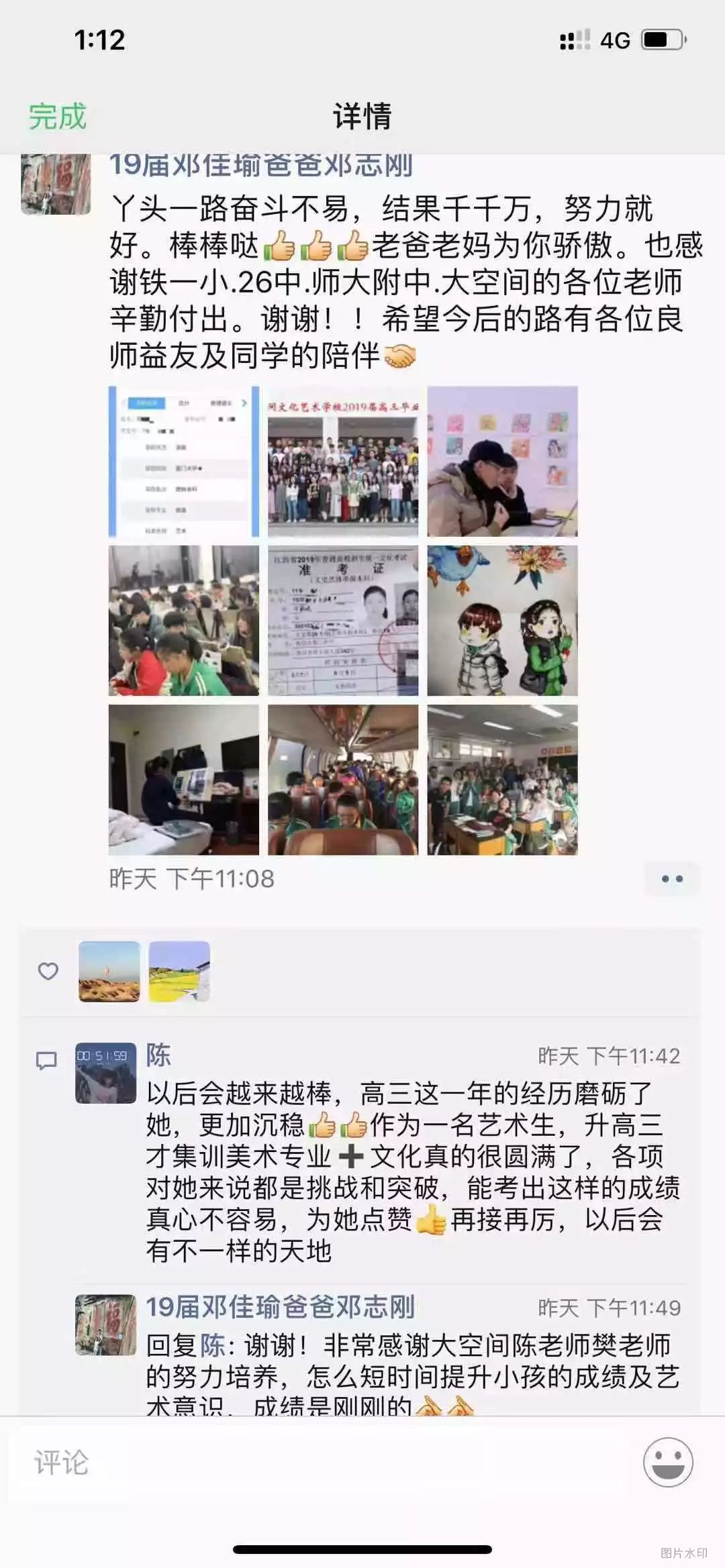The height and width of the screenshot is (1568, 725).
Task: Open the poster's avatar at top
Action: [56, 184]
